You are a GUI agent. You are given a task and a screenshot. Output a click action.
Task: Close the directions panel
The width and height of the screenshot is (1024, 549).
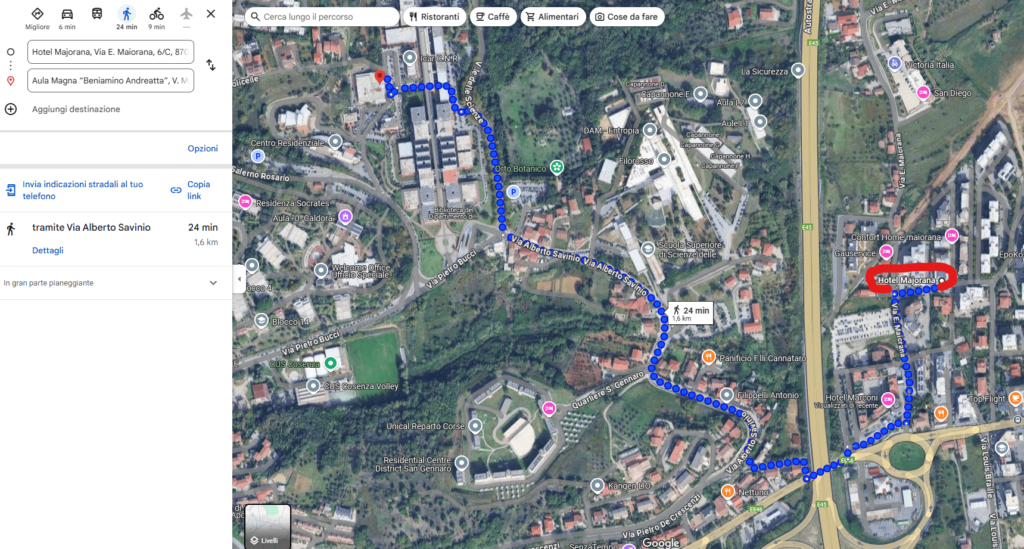pyautogui.click(x=210, y=14)
